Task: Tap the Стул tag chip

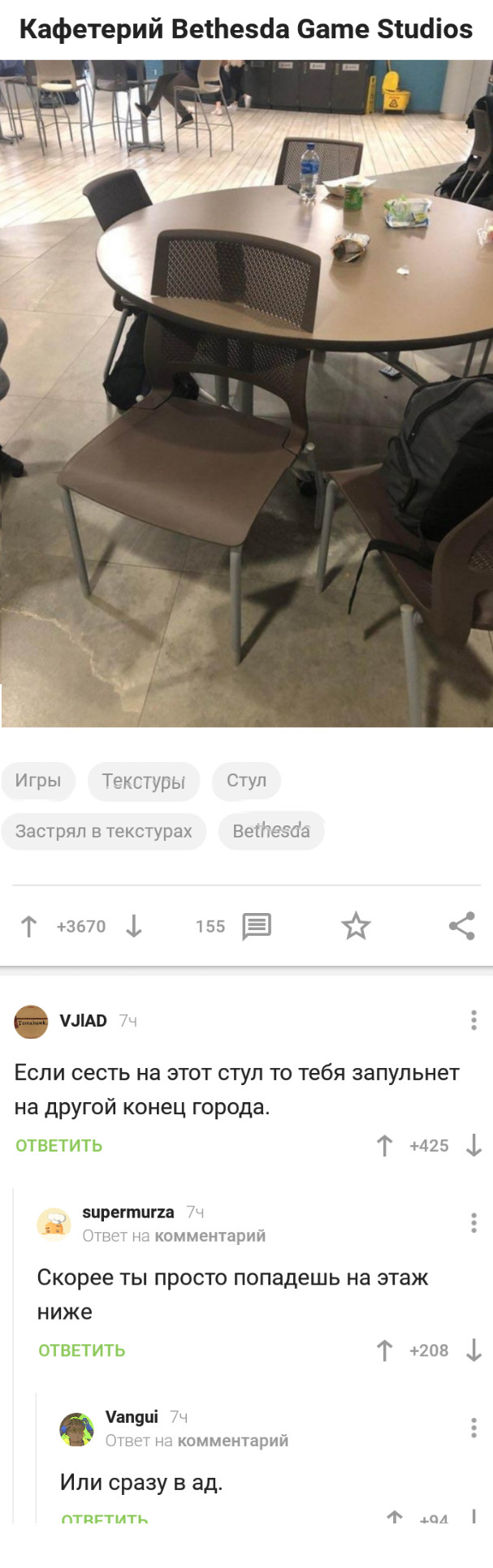Action: [246, 780]
